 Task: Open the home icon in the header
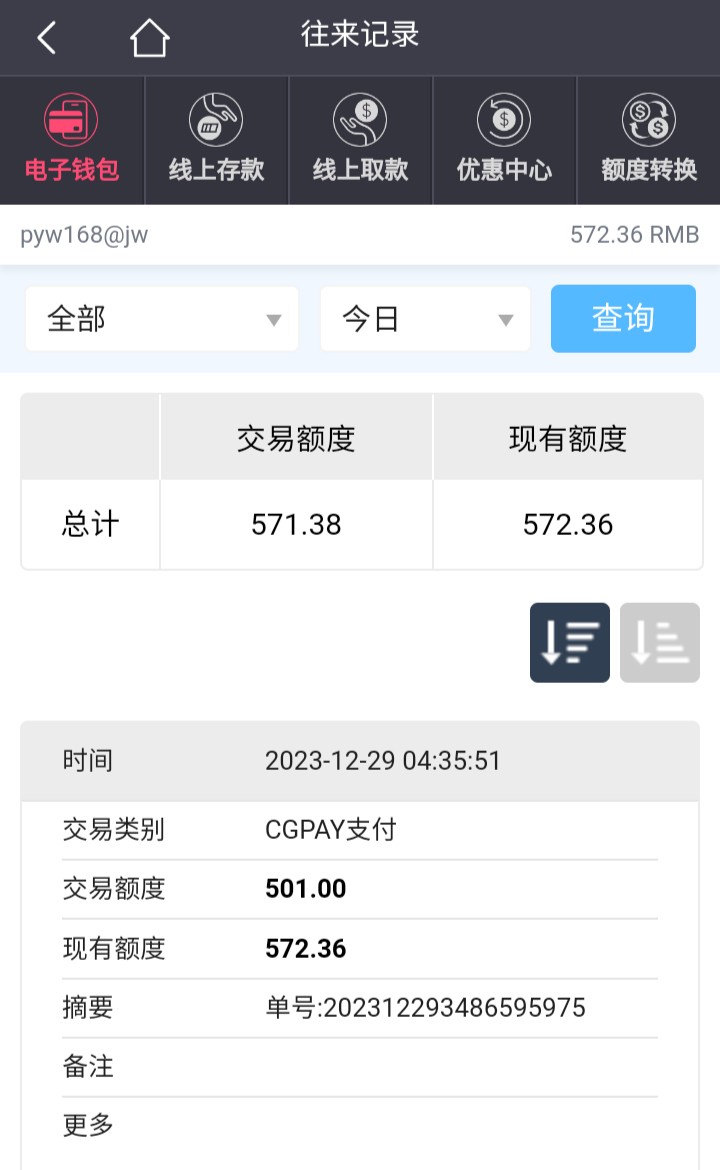pyautogui.click(x=149, y=39)
